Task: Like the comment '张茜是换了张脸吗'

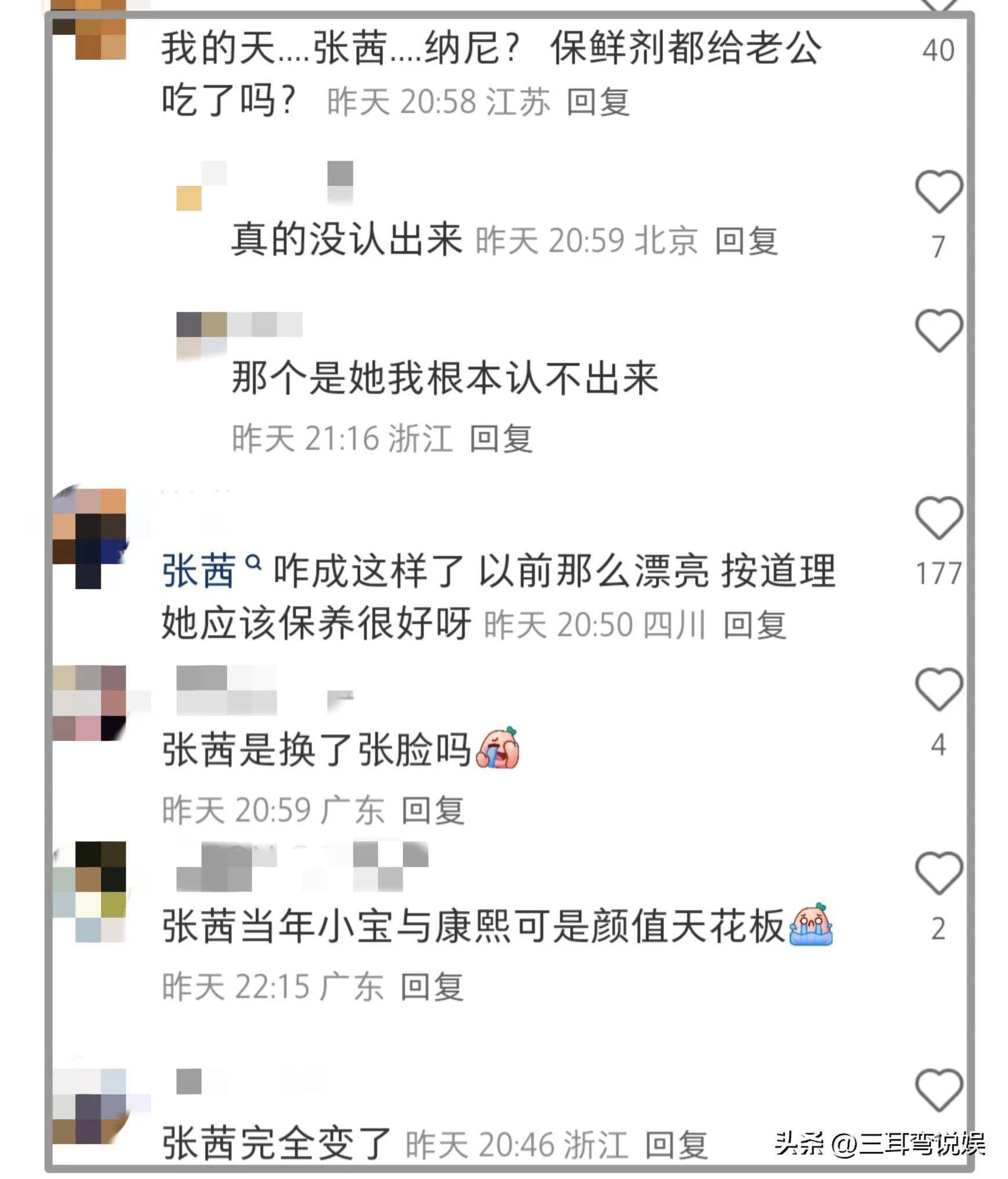Action: click(x=938, y=689)
